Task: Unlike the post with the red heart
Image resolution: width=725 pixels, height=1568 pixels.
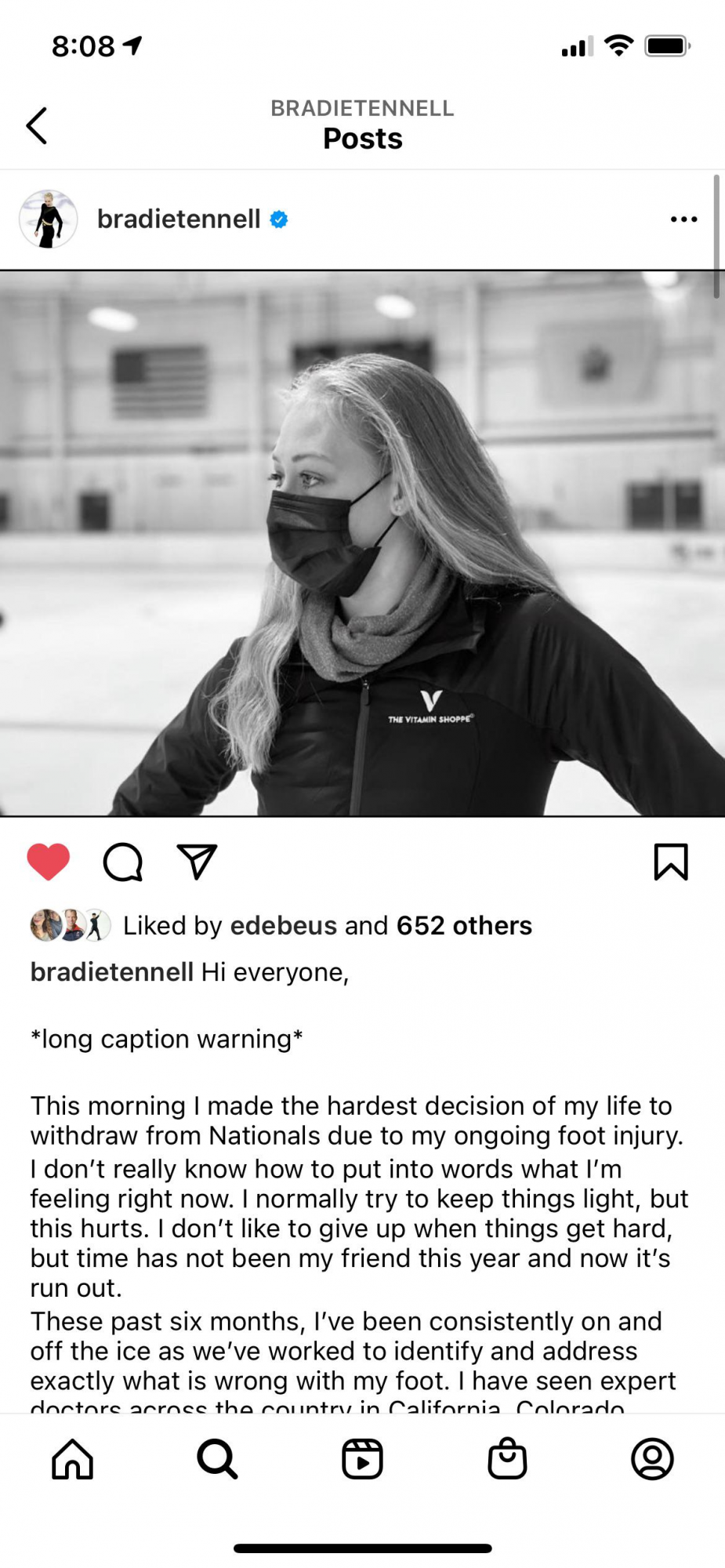Action: (49, 862)
